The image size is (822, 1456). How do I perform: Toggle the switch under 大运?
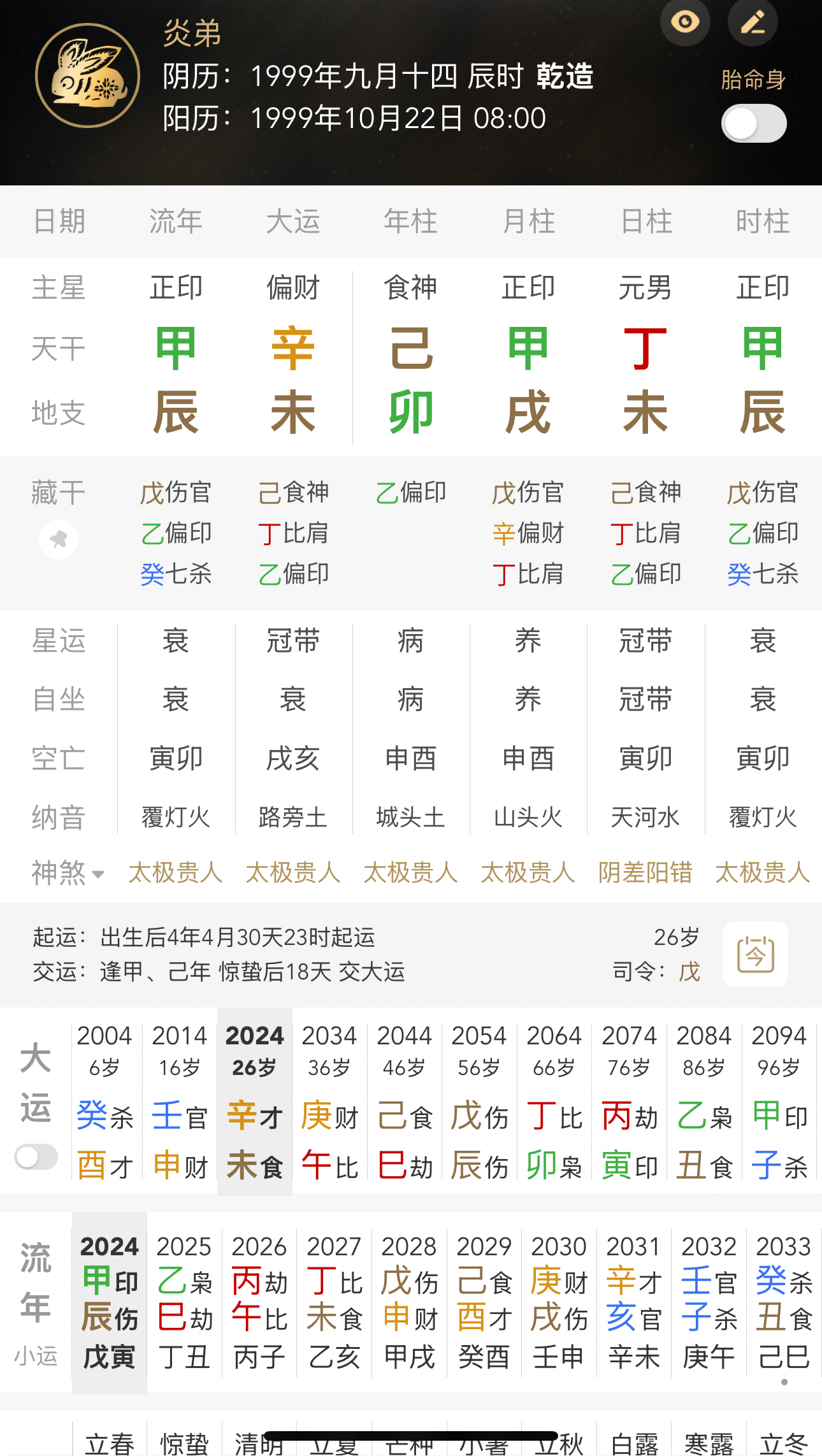tap(36, 1157)
